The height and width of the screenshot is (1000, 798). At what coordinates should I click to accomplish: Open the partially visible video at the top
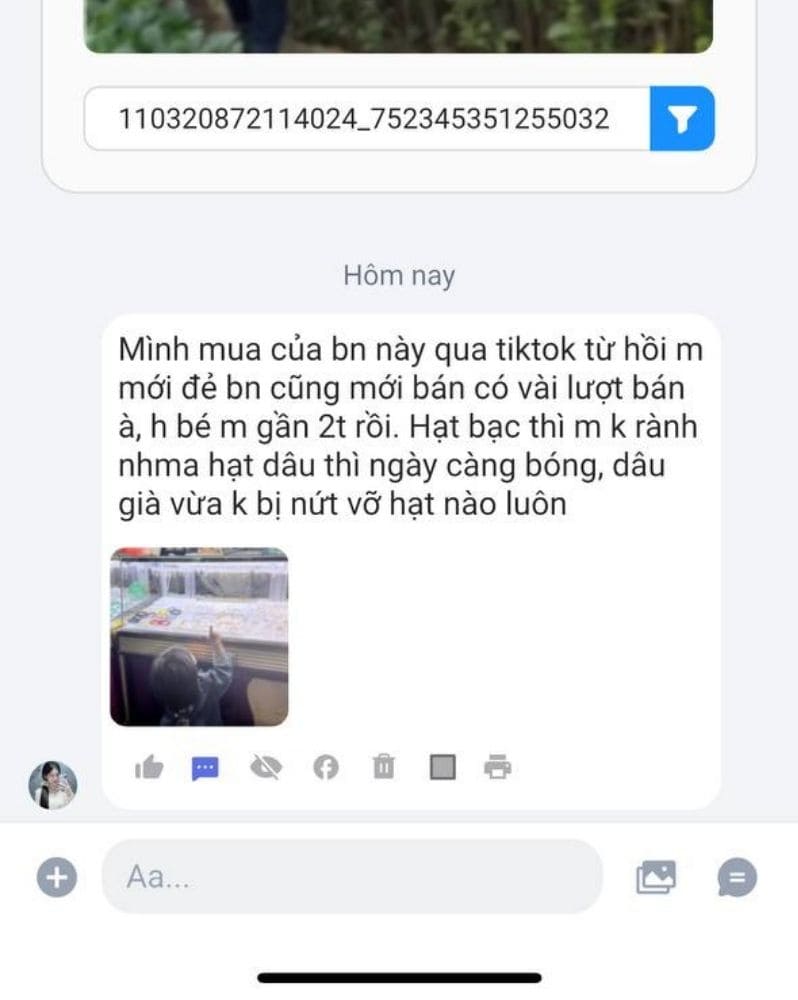click(399, 25)
